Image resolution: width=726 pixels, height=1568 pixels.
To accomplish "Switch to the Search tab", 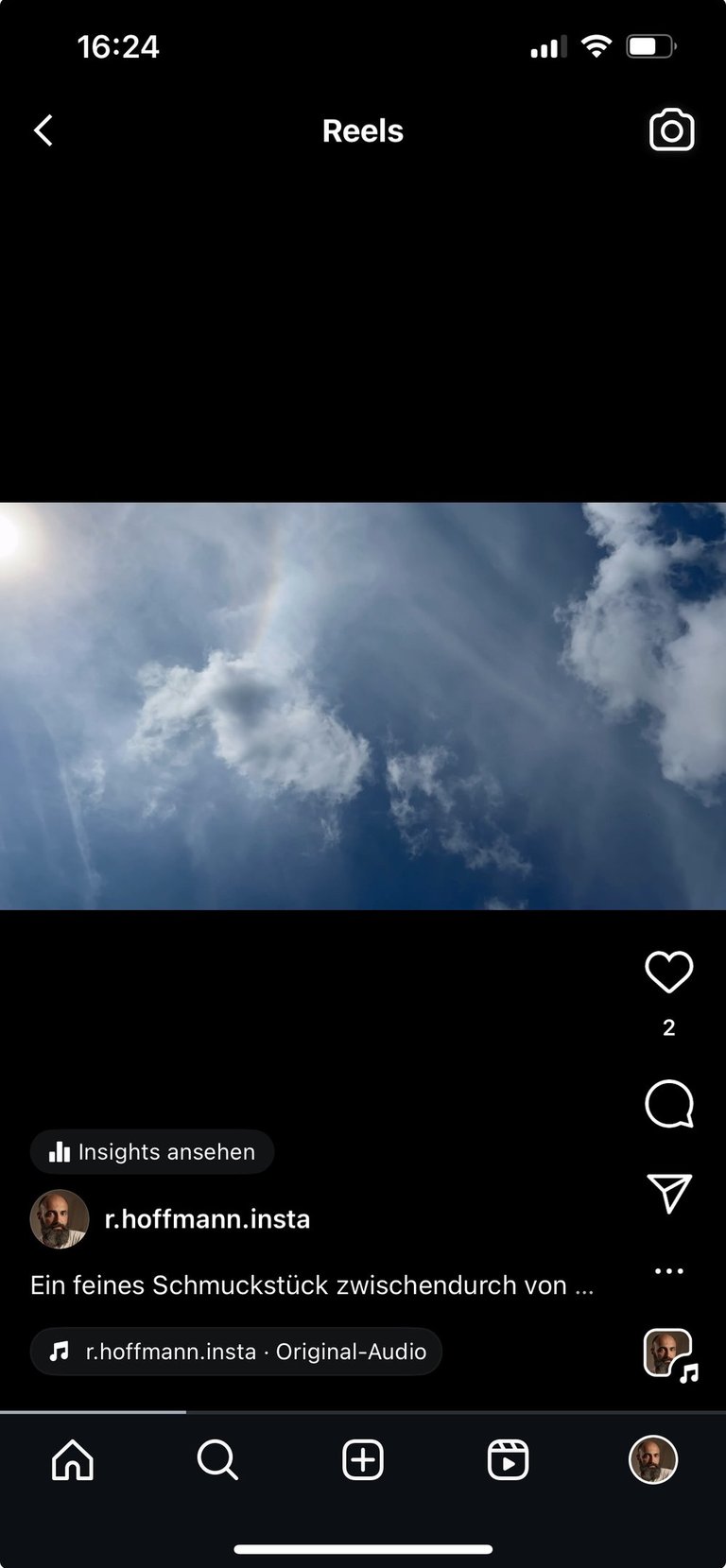I will click(x=217, y=1460).
